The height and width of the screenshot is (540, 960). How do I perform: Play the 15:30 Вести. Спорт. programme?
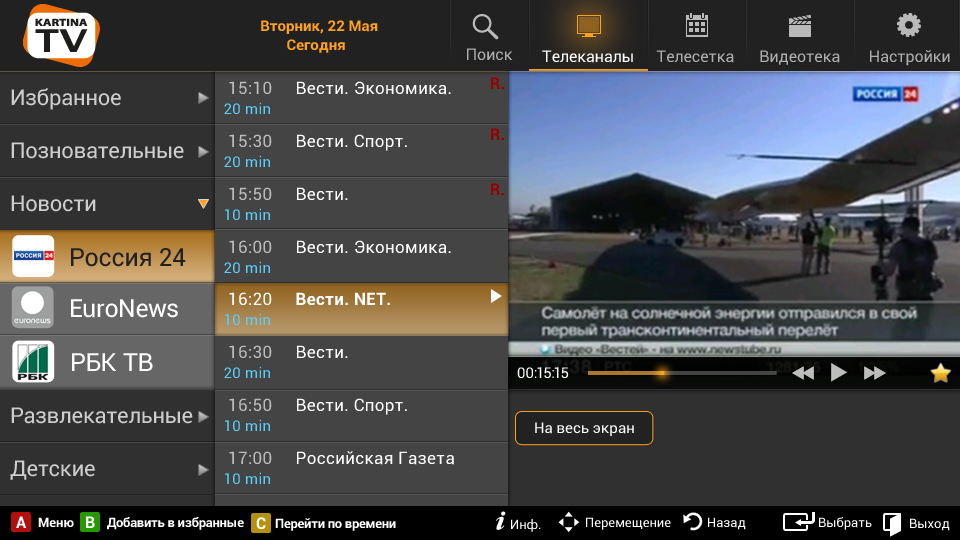pyautogui.click(x=361, y=151)
